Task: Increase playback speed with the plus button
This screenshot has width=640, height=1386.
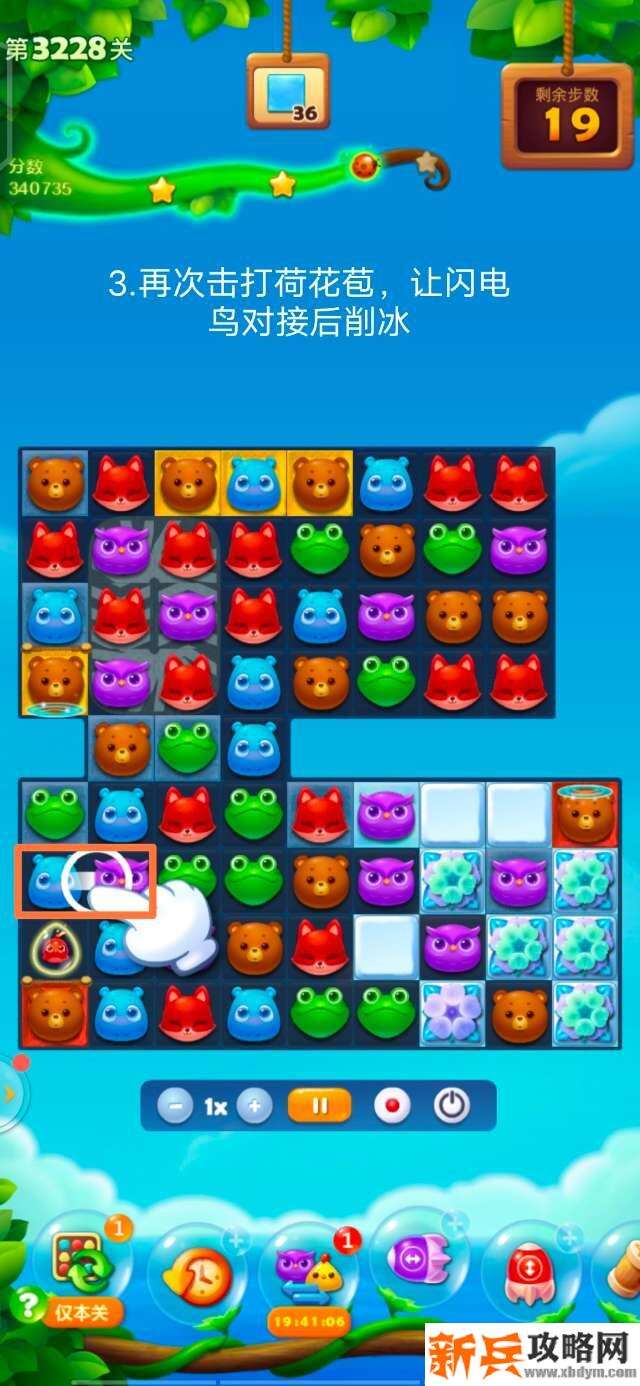Action: tap(255, 1106)
